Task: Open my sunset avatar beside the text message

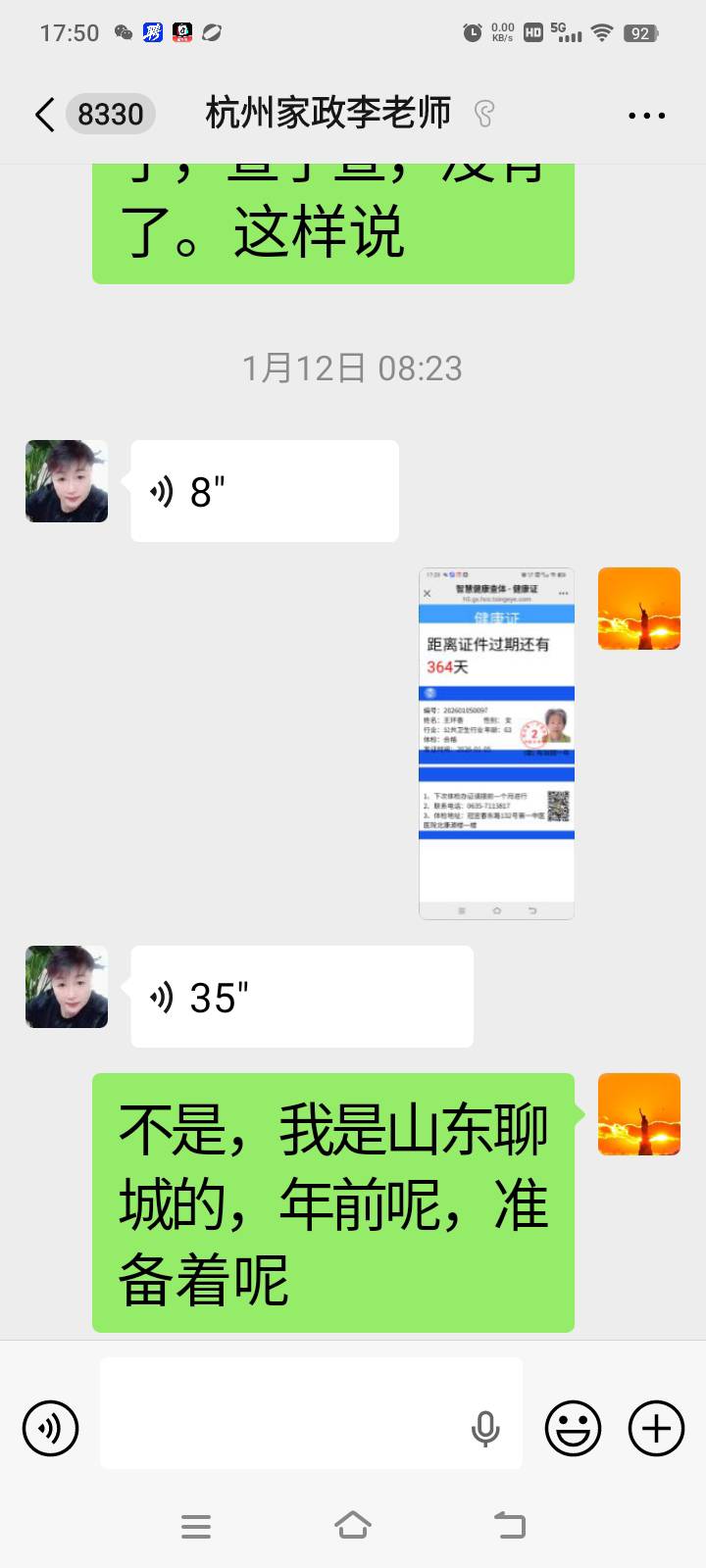Action: click(x=639, y=1114)
